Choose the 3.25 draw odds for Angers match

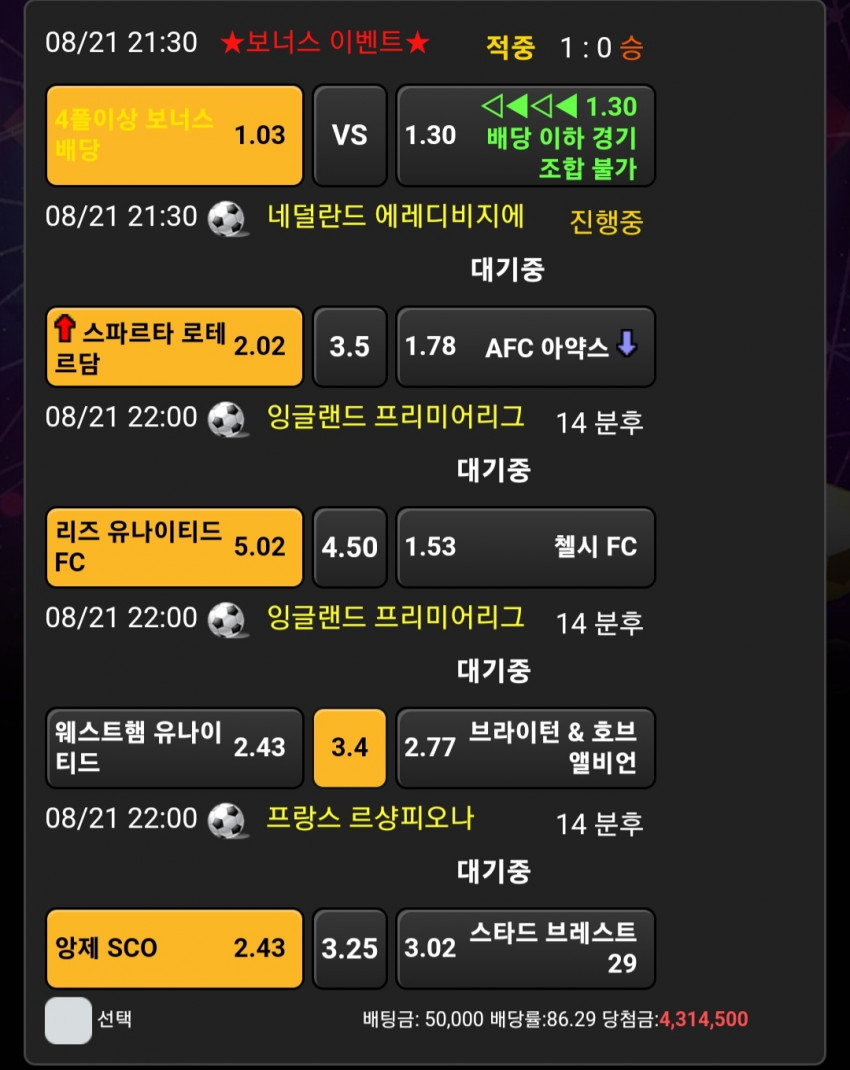(x=350, y=949)
